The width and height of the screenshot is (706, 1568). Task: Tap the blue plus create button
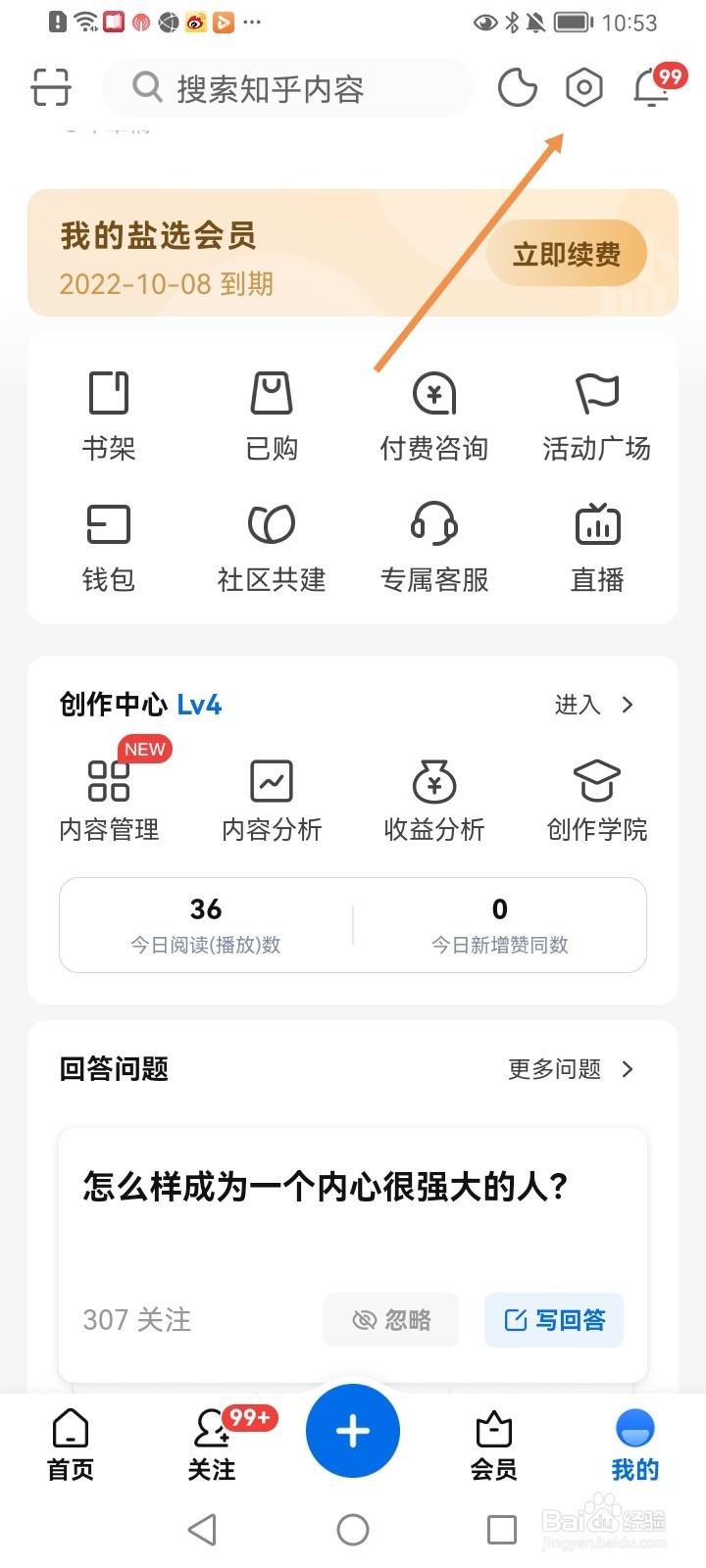(x=353, y=1431)
